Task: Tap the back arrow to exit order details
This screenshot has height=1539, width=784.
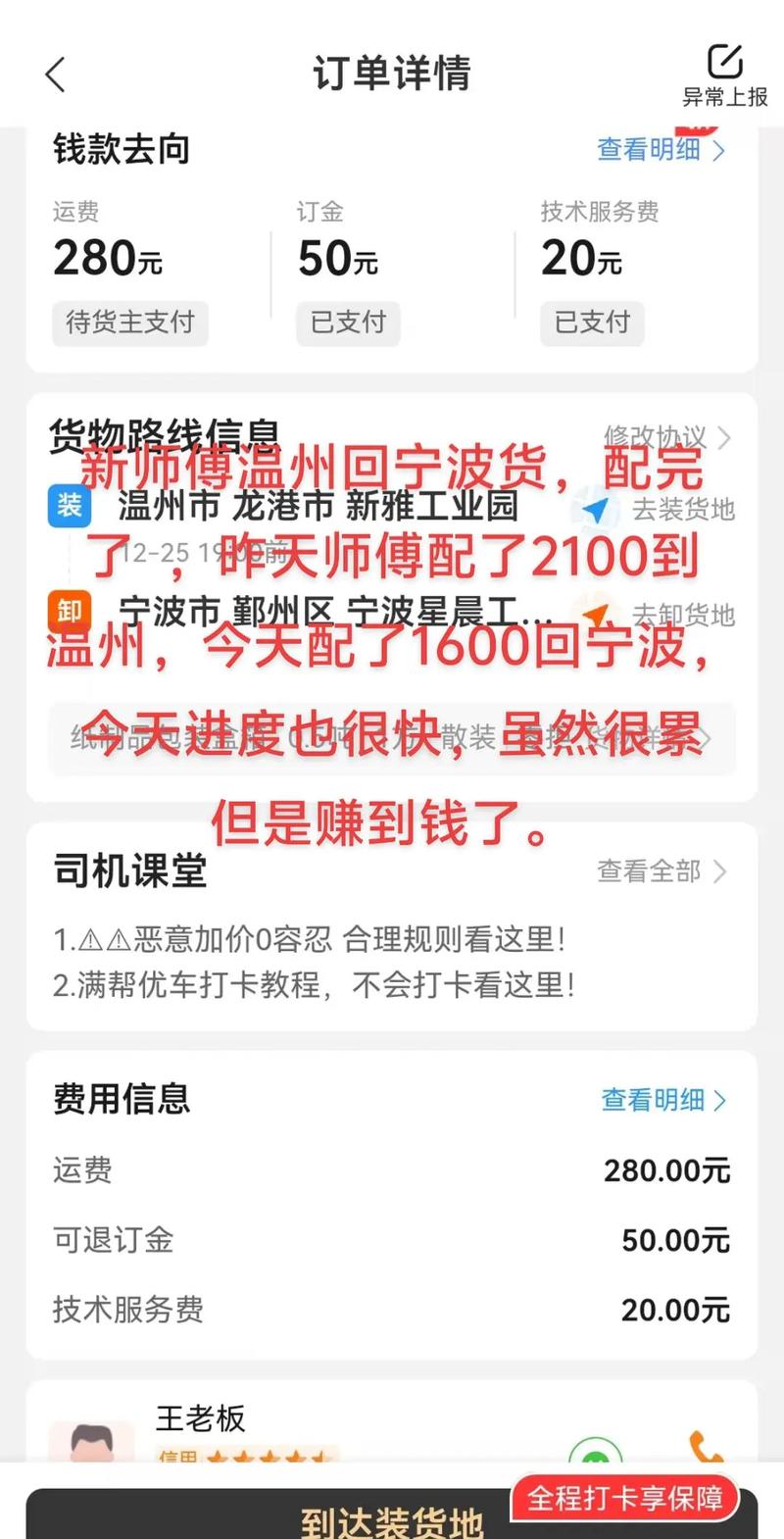Action: point(55,73)
